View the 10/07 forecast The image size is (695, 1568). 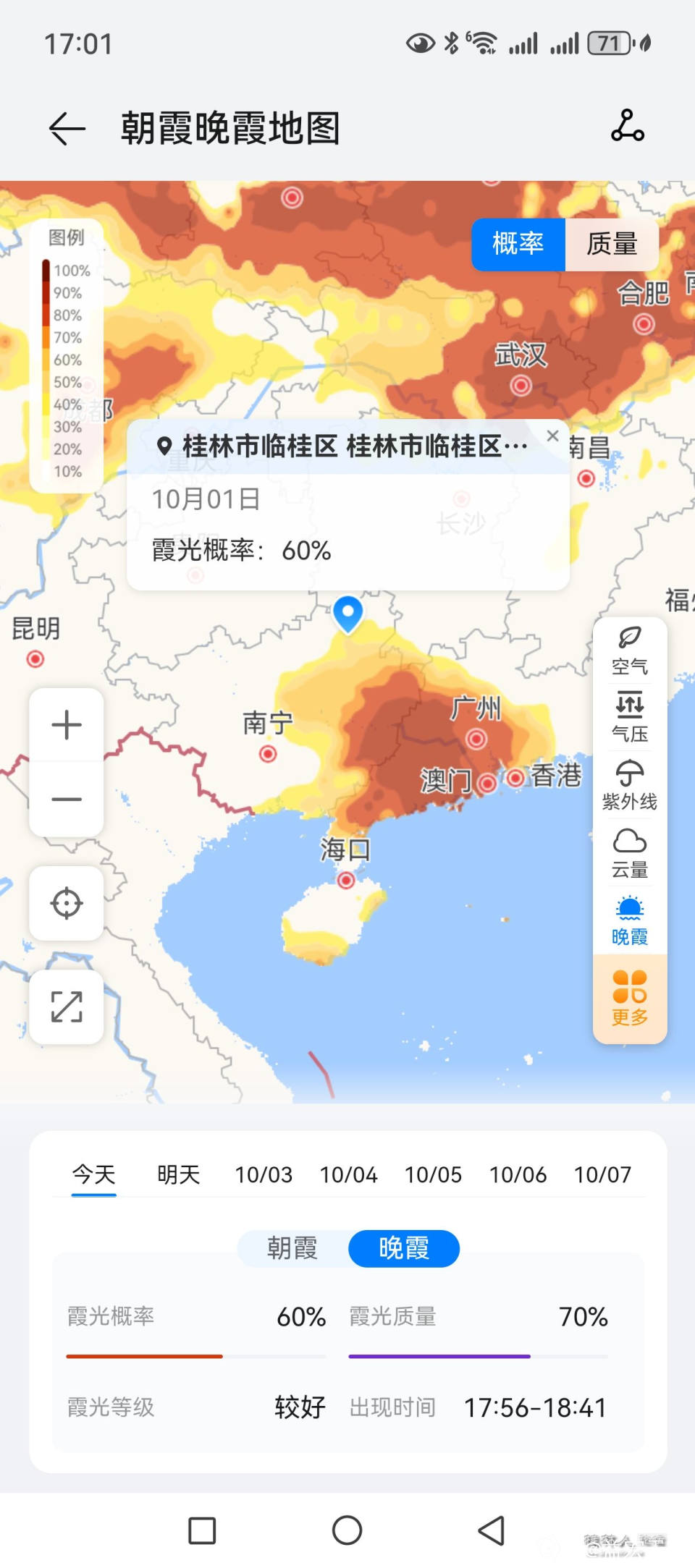[603, 1174]
